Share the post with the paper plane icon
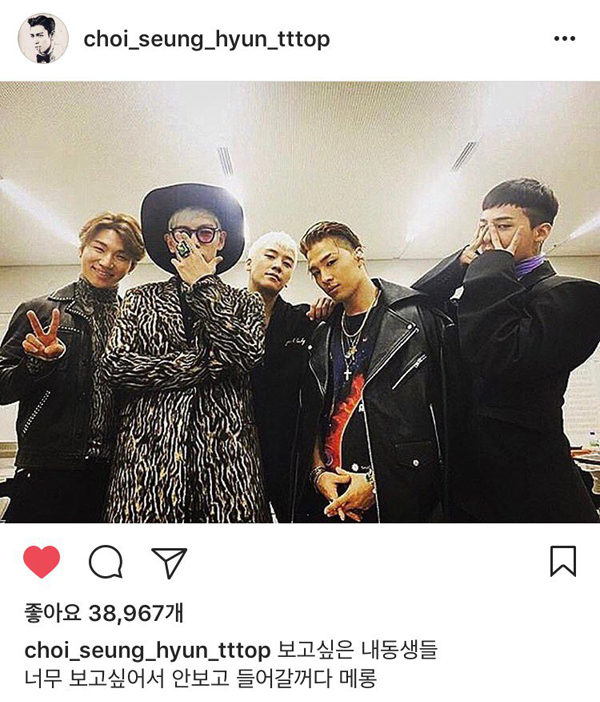The image size is (600, 702). (168, 562)
